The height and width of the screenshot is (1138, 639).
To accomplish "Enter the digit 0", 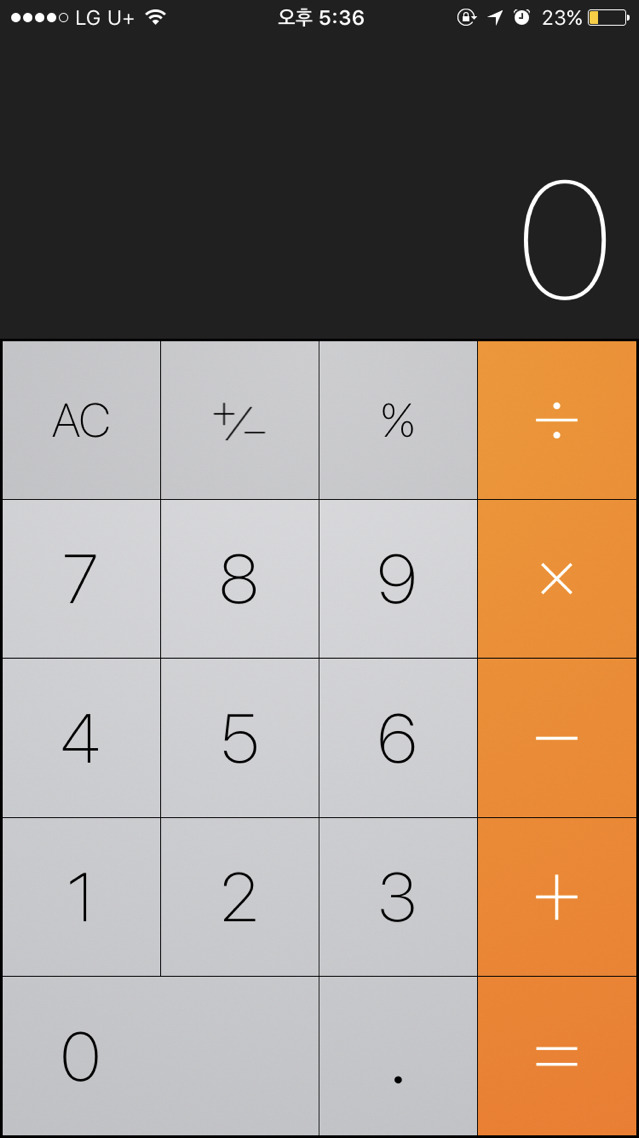I will (160, 1056).
